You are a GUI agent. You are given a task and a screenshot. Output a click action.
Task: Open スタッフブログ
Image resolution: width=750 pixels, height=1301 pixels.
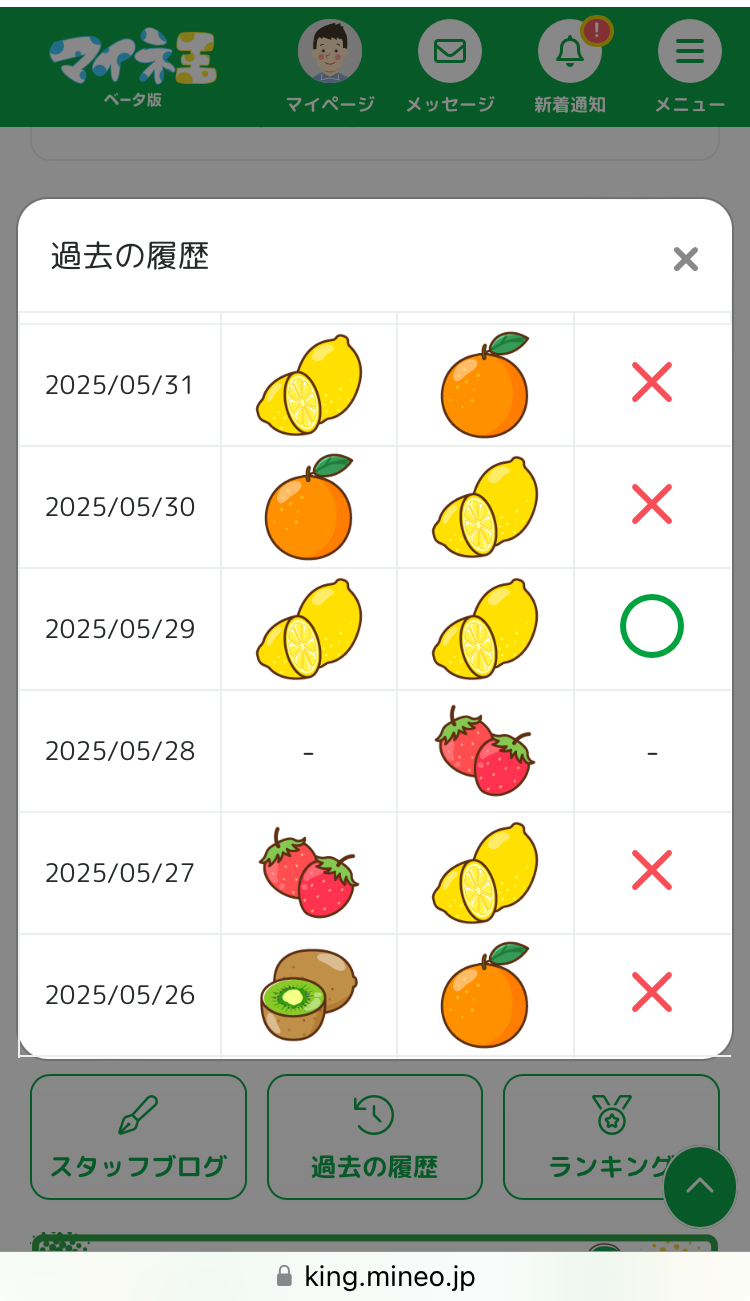(138, 1136)
